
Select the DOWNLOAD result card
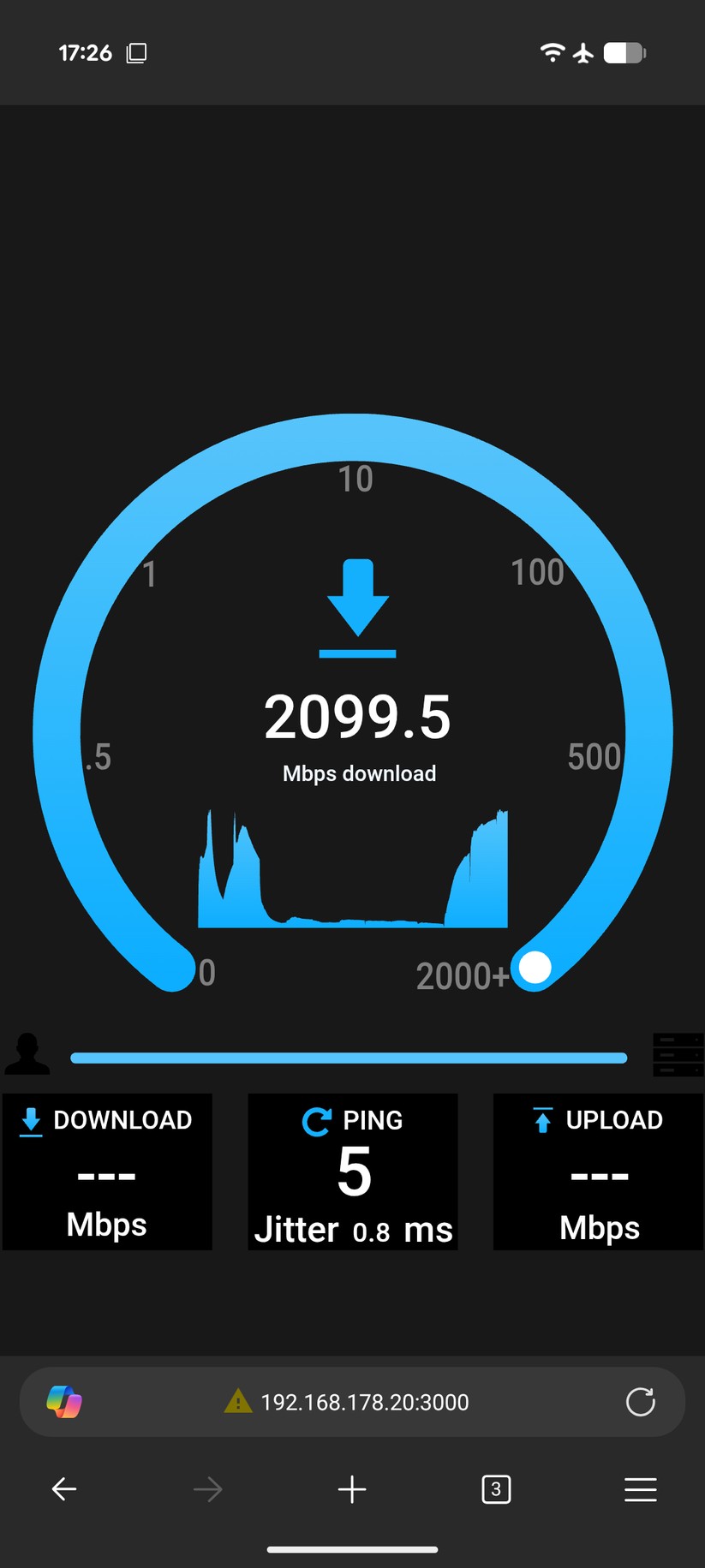point(107,1172)
